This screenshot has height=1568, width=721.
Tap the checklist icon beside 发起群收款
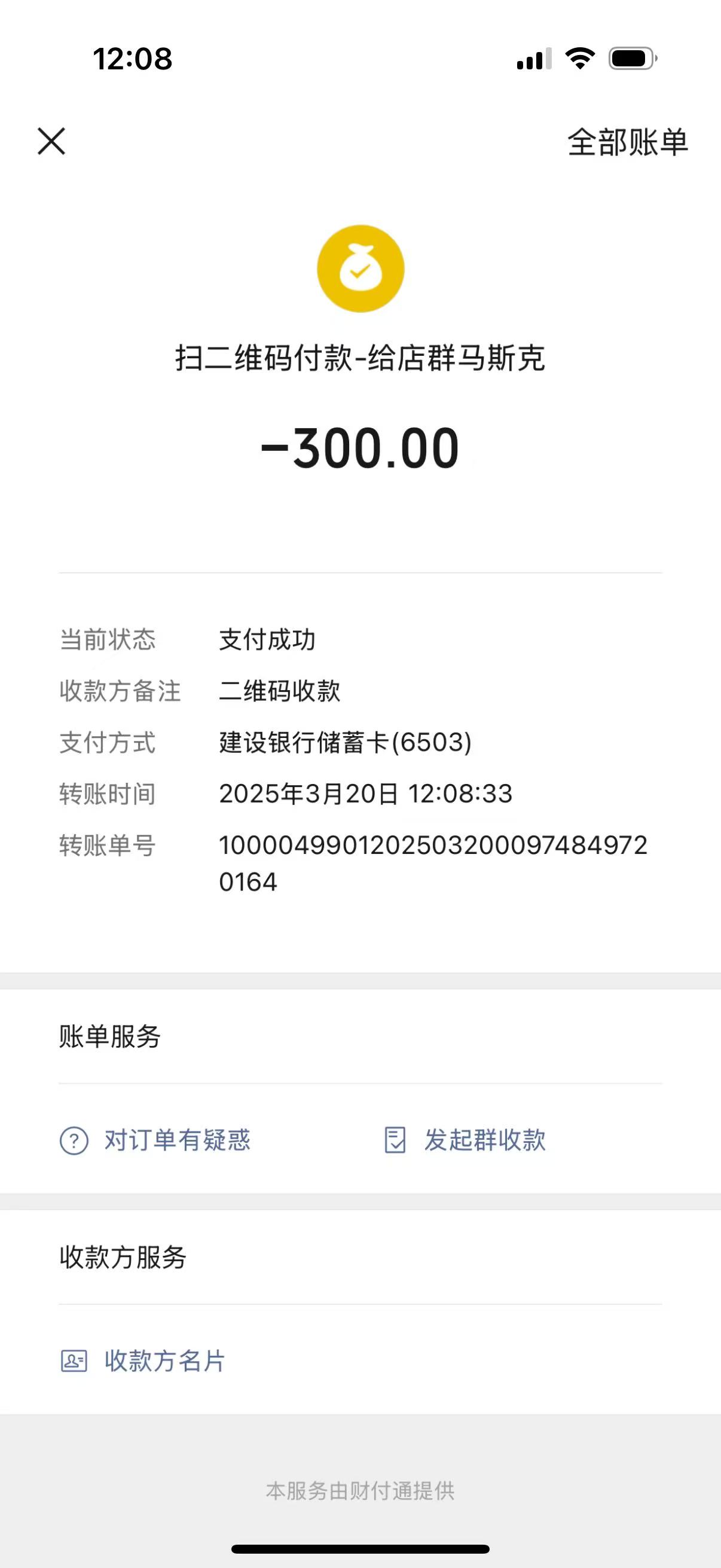pos(396,1141)
